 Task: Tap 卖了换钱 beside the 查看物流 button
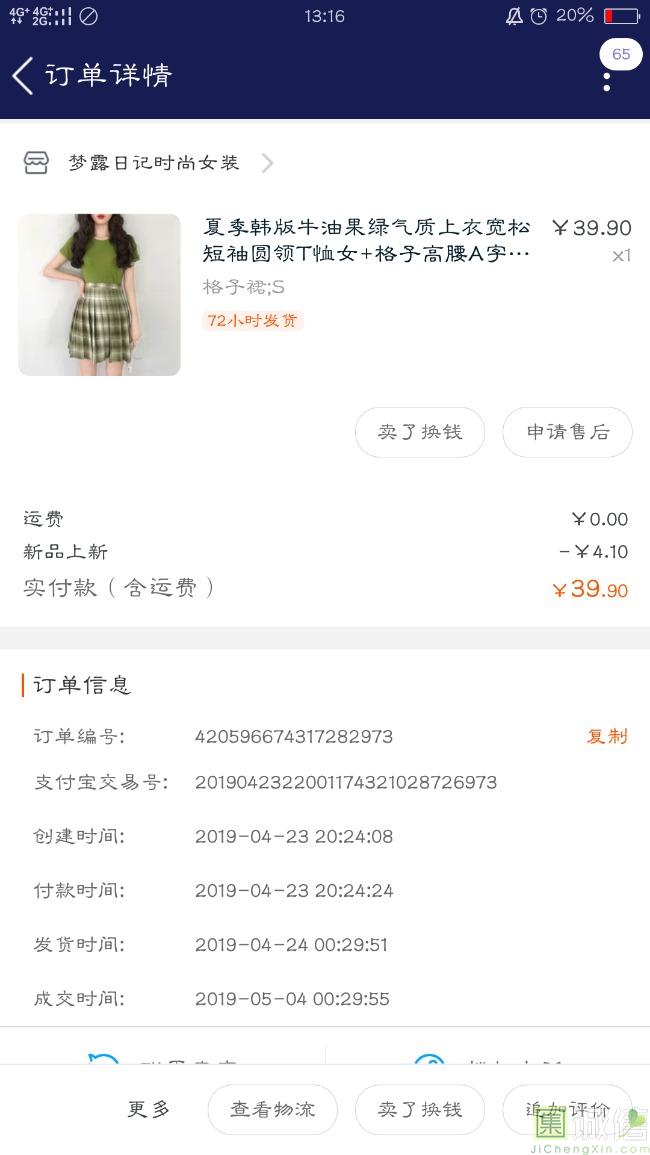pos(420,1109)
